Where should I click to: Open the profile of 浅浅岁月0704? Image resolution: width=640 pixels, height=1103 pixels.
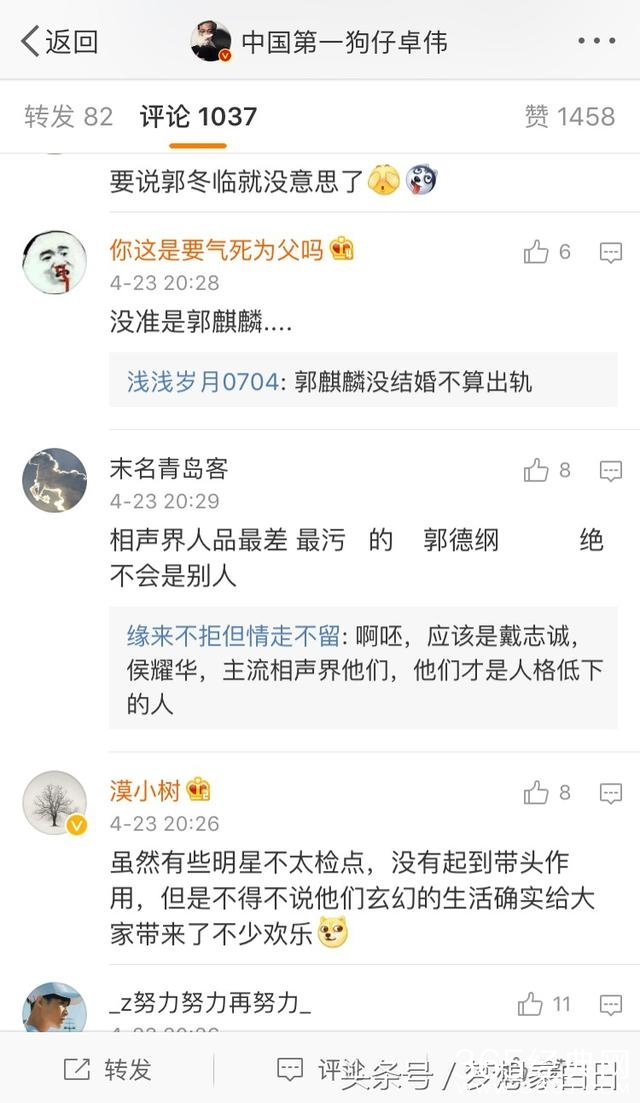(x=202, y=381)
